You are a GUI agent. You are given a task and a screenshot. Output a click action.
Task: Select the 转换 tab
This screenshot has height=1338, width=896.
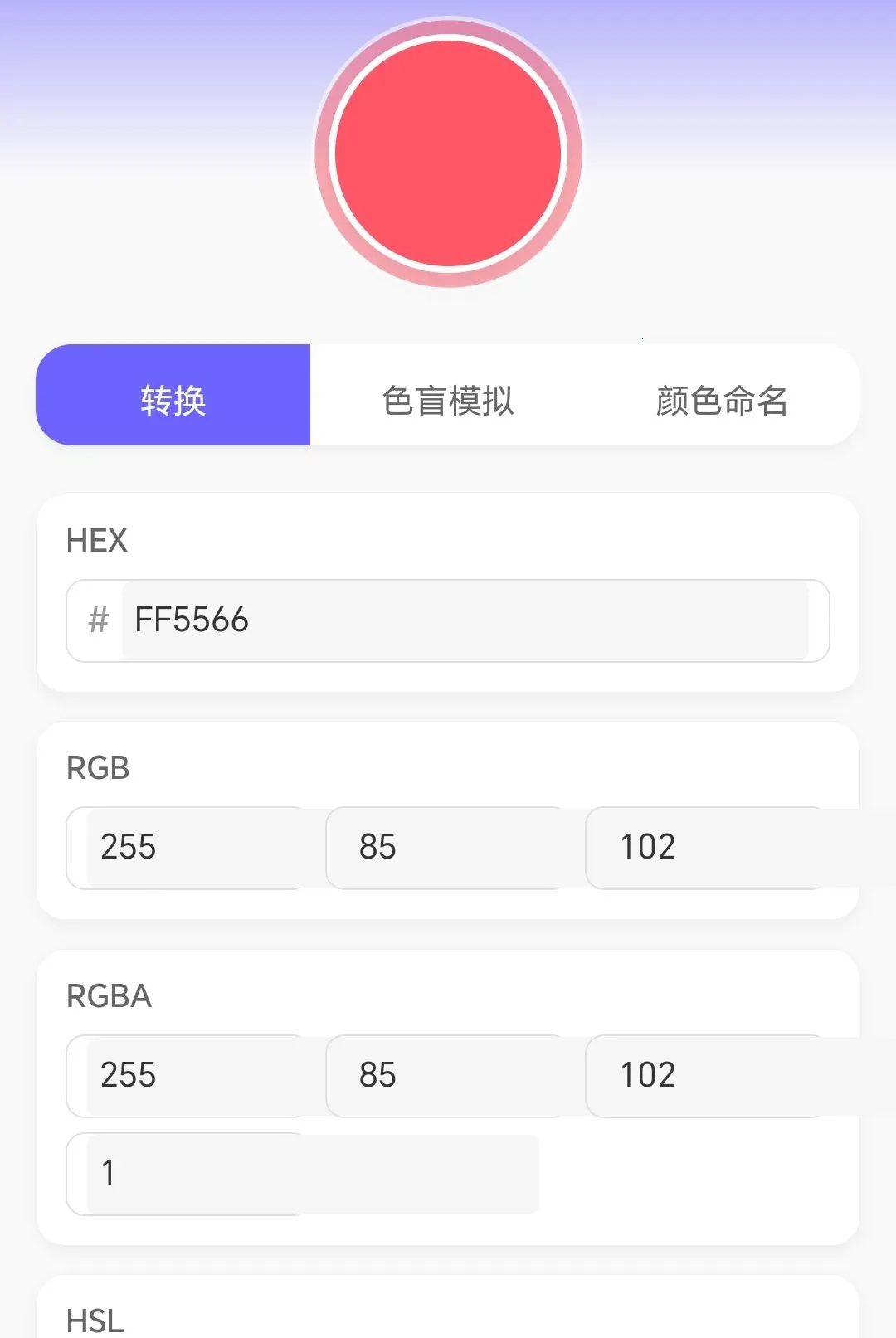[x=173, y=395]
